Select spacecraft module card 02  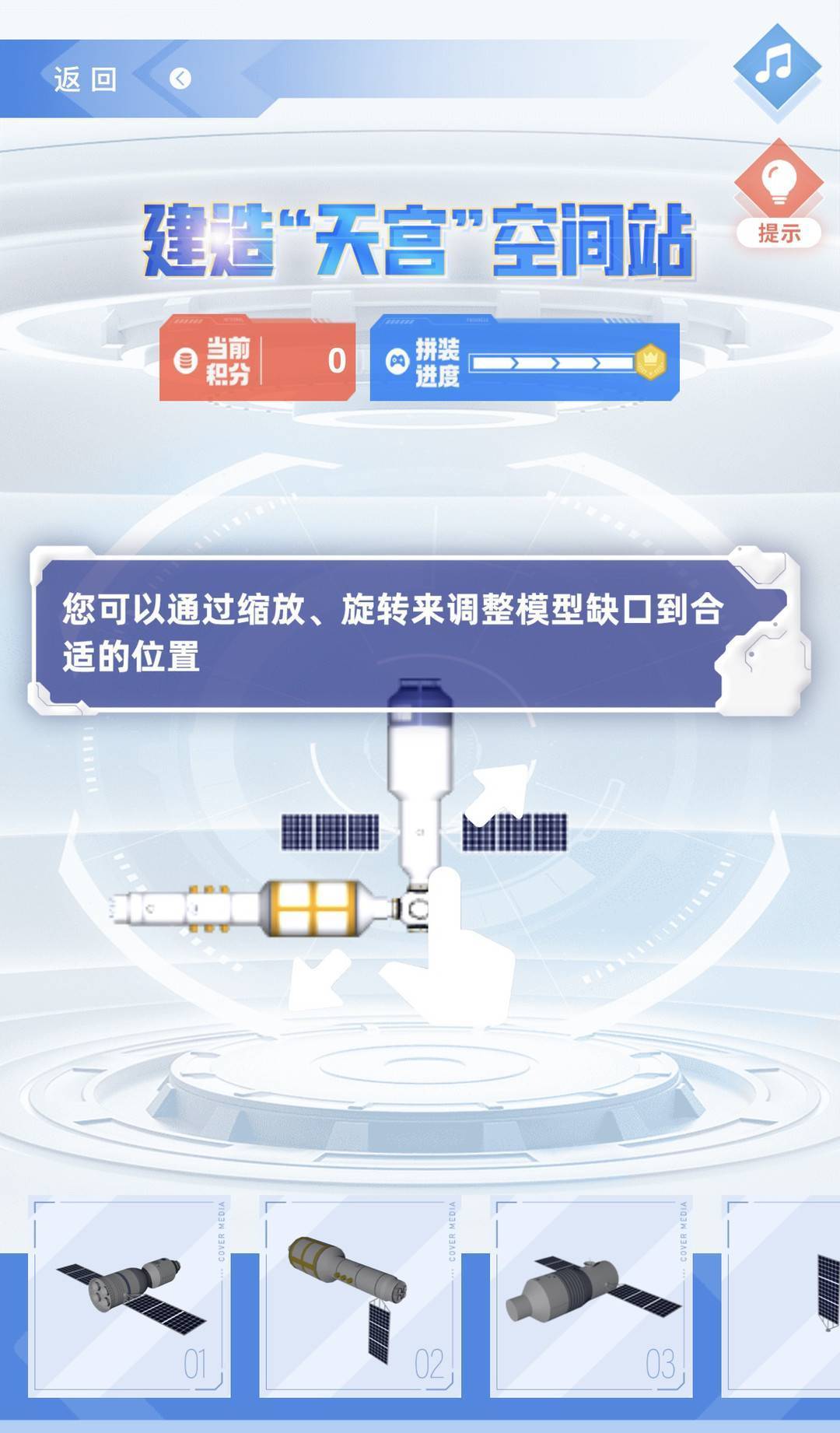359,1296
